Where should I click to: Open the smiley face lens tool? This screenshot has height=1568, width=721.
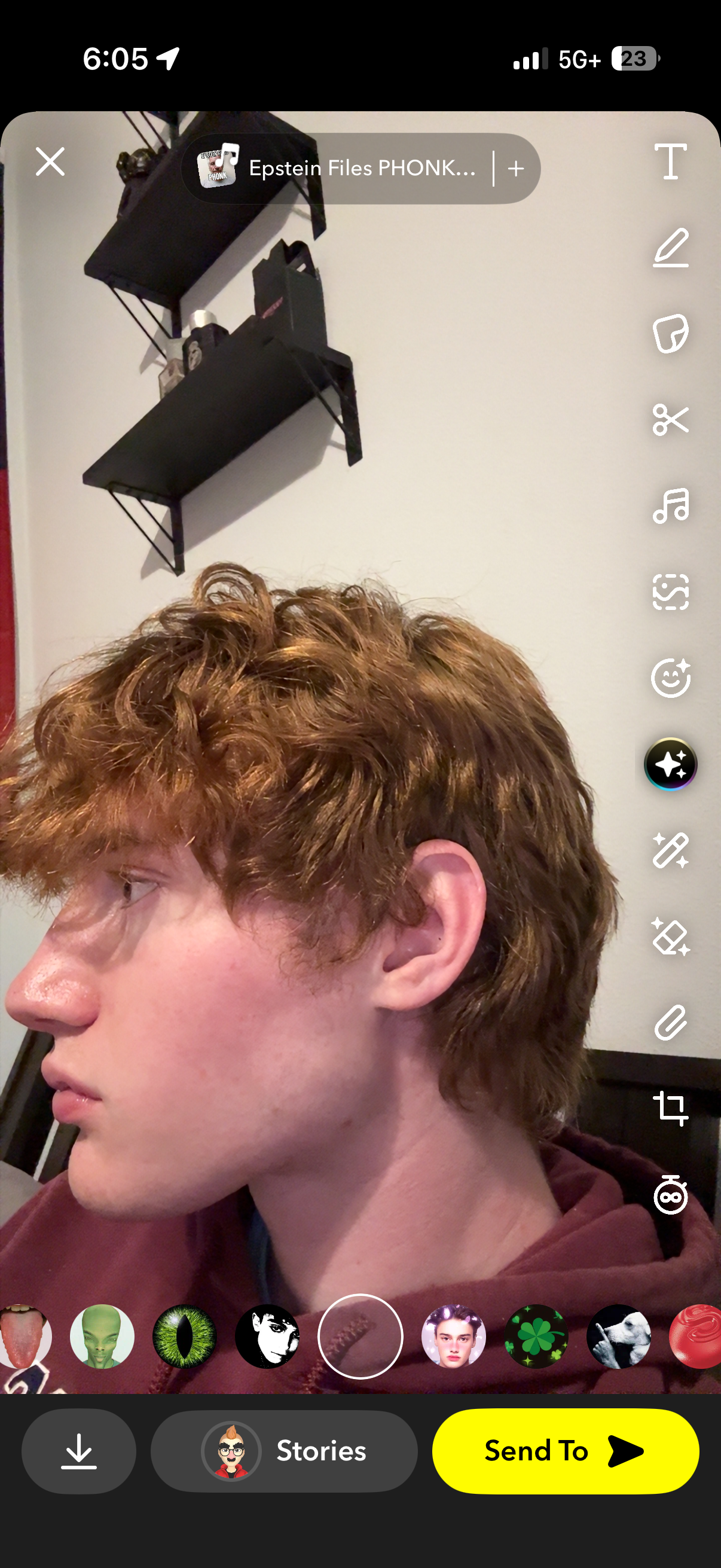pyautogui.click(x=671, y=678)
